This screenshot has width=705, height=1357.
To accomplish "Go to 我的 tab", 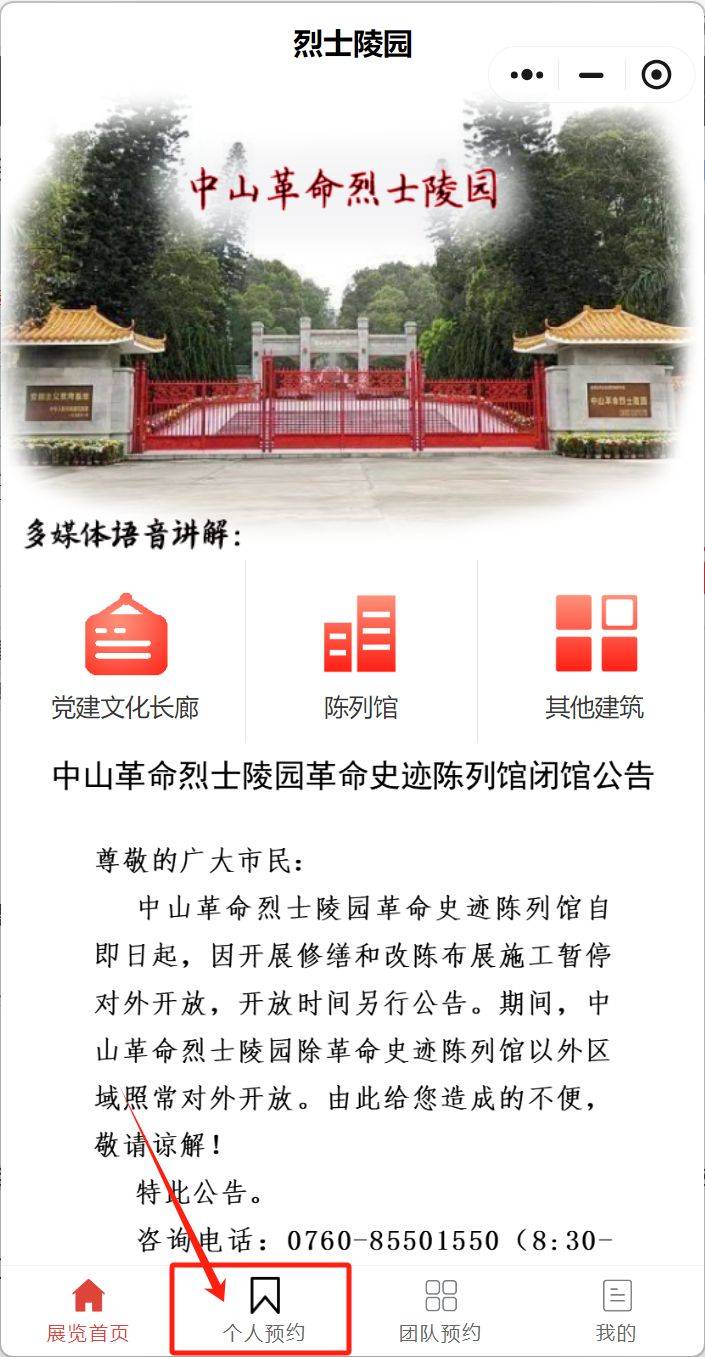I will [x=616, y=1311].
